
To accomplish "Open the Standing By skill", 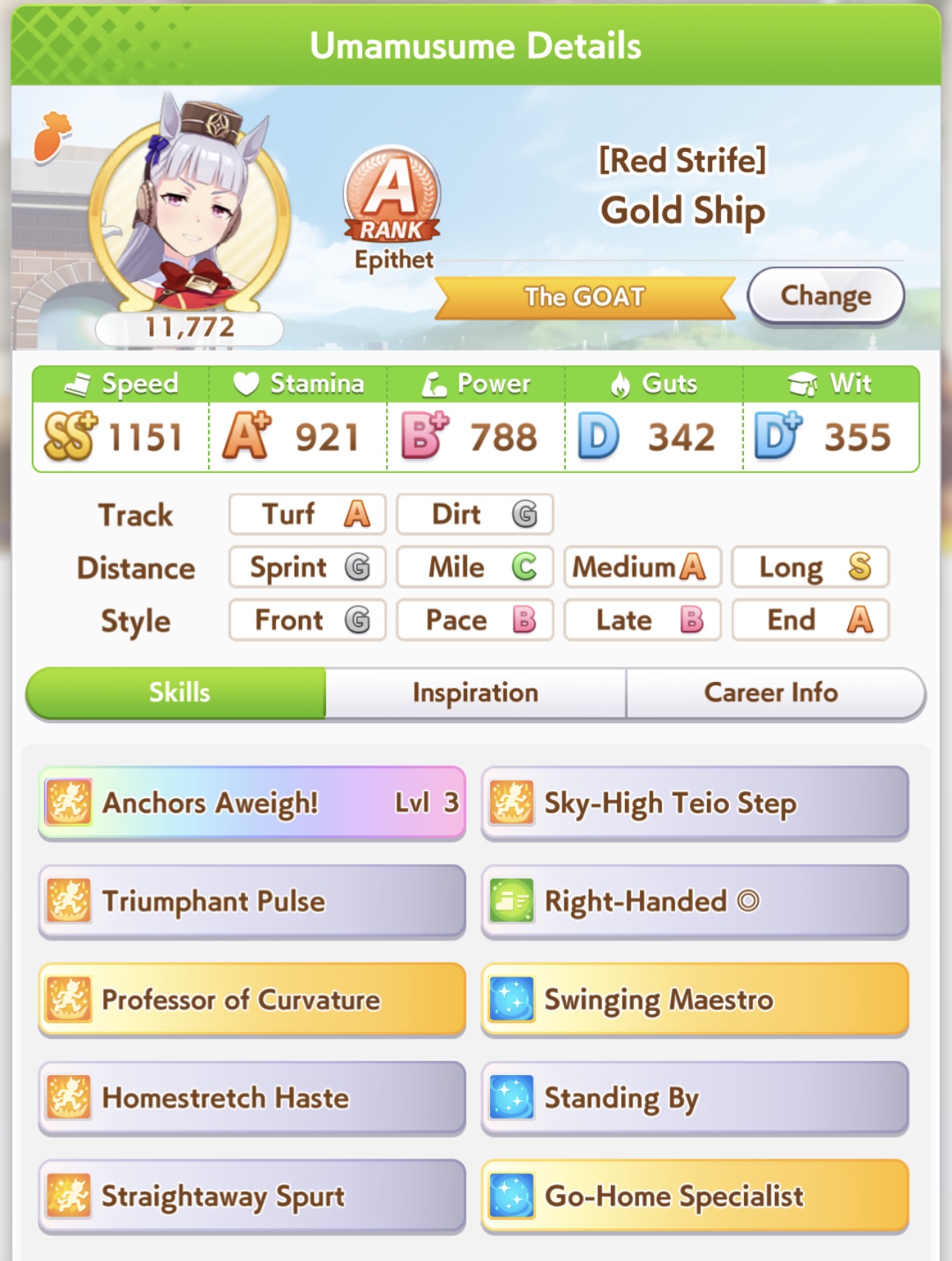I will 694,1098.
